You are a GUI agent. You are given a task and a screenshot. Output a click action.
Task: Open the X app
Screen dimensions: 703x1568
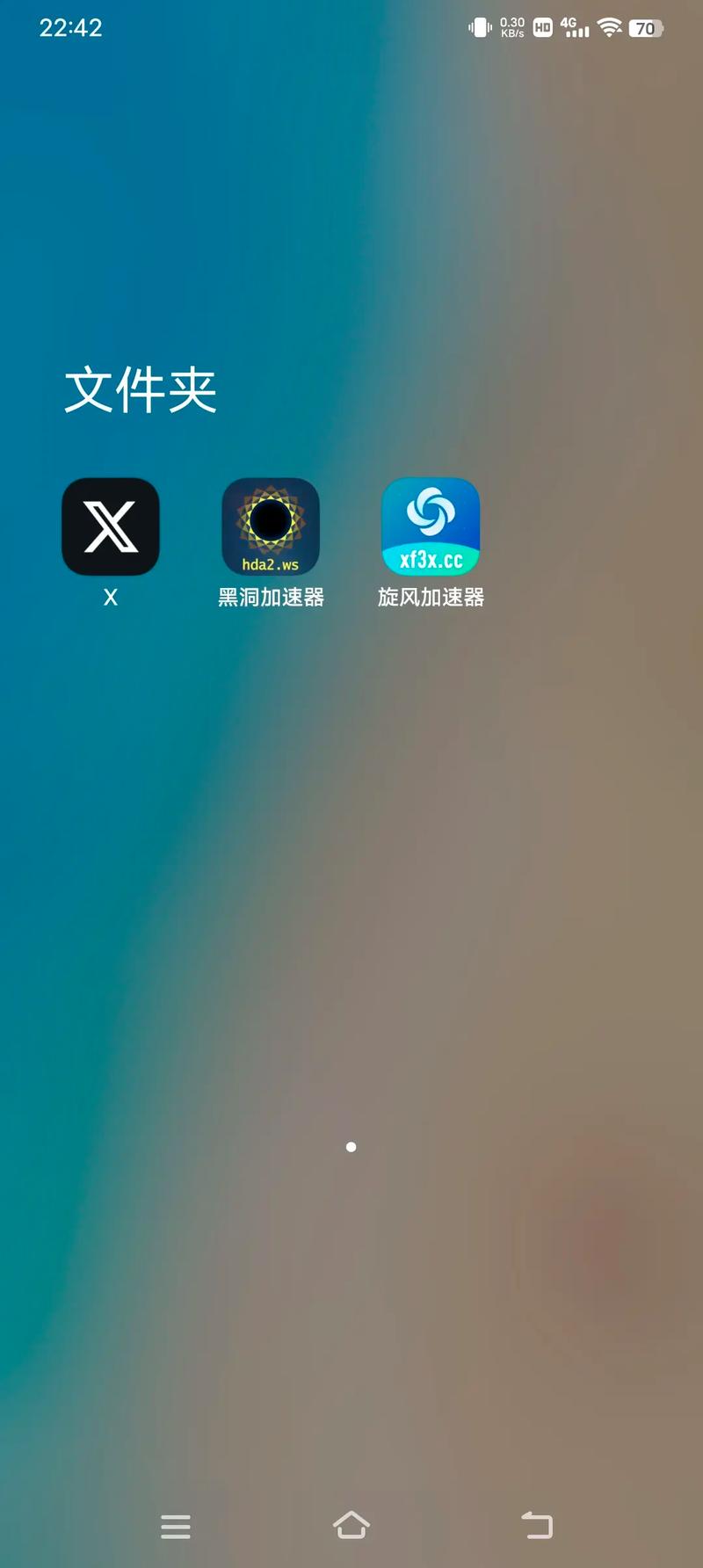point(111,526)
